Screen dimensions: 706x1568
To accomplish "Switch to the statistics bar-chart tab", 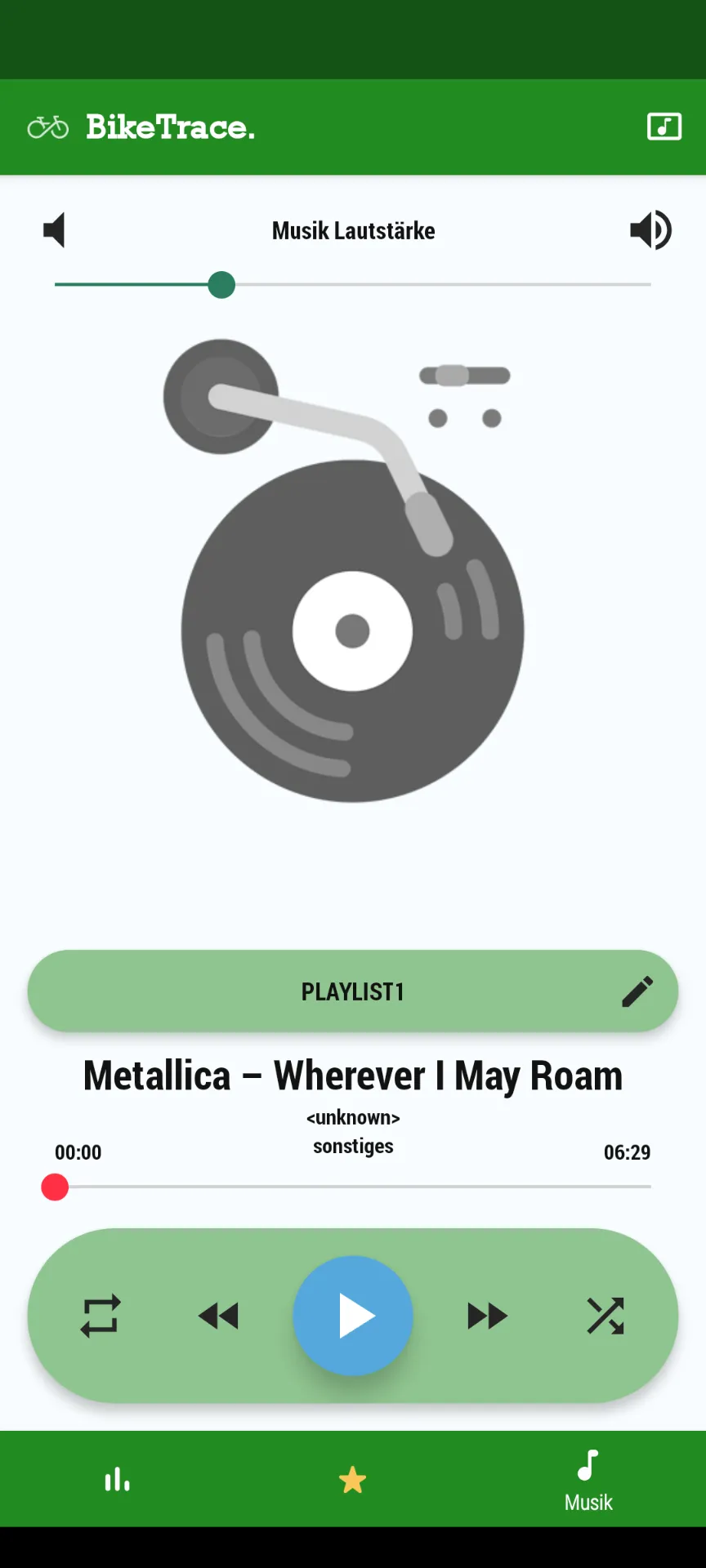I will (118, 1479).
